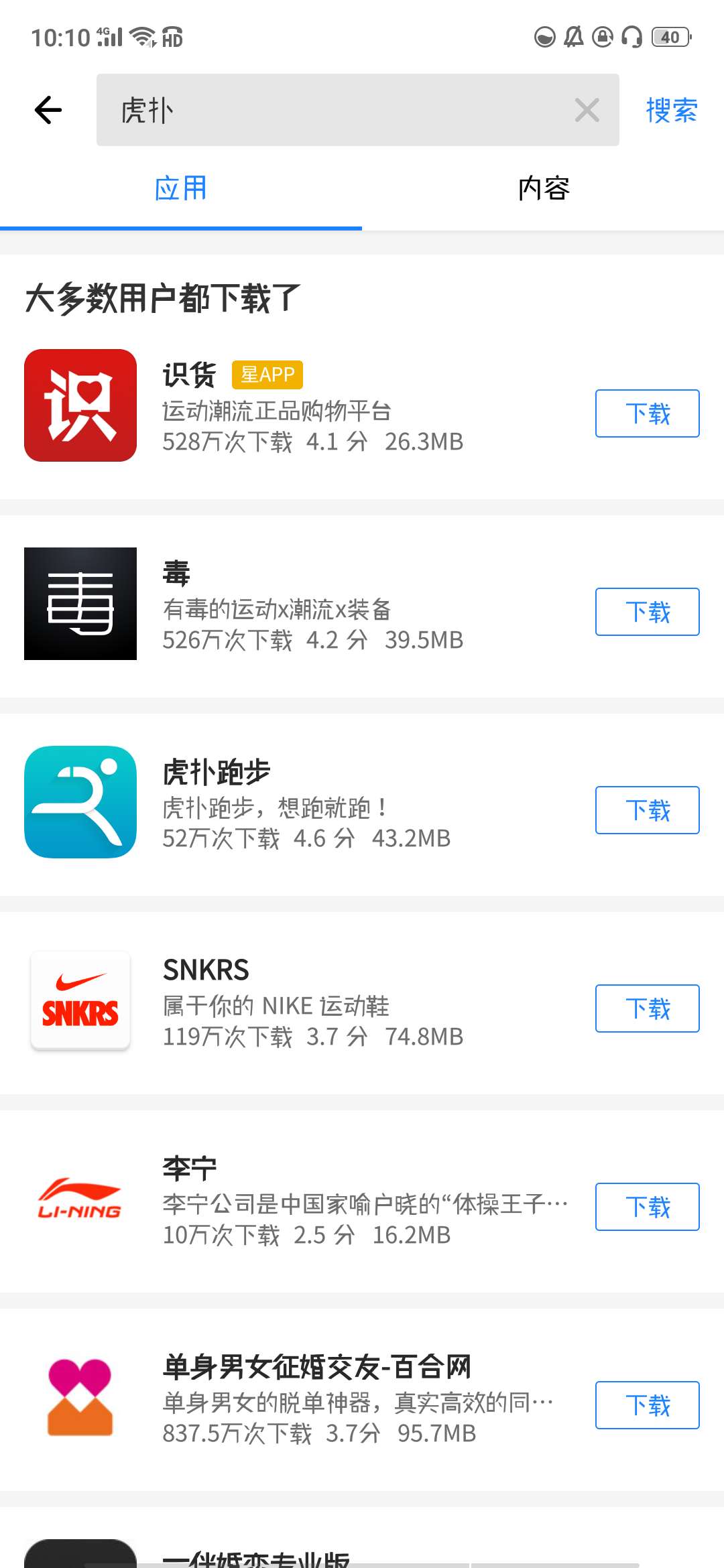Download the 毒 app
The image size is (724, 1568).
pyautogui.click(x=646, y=612)
